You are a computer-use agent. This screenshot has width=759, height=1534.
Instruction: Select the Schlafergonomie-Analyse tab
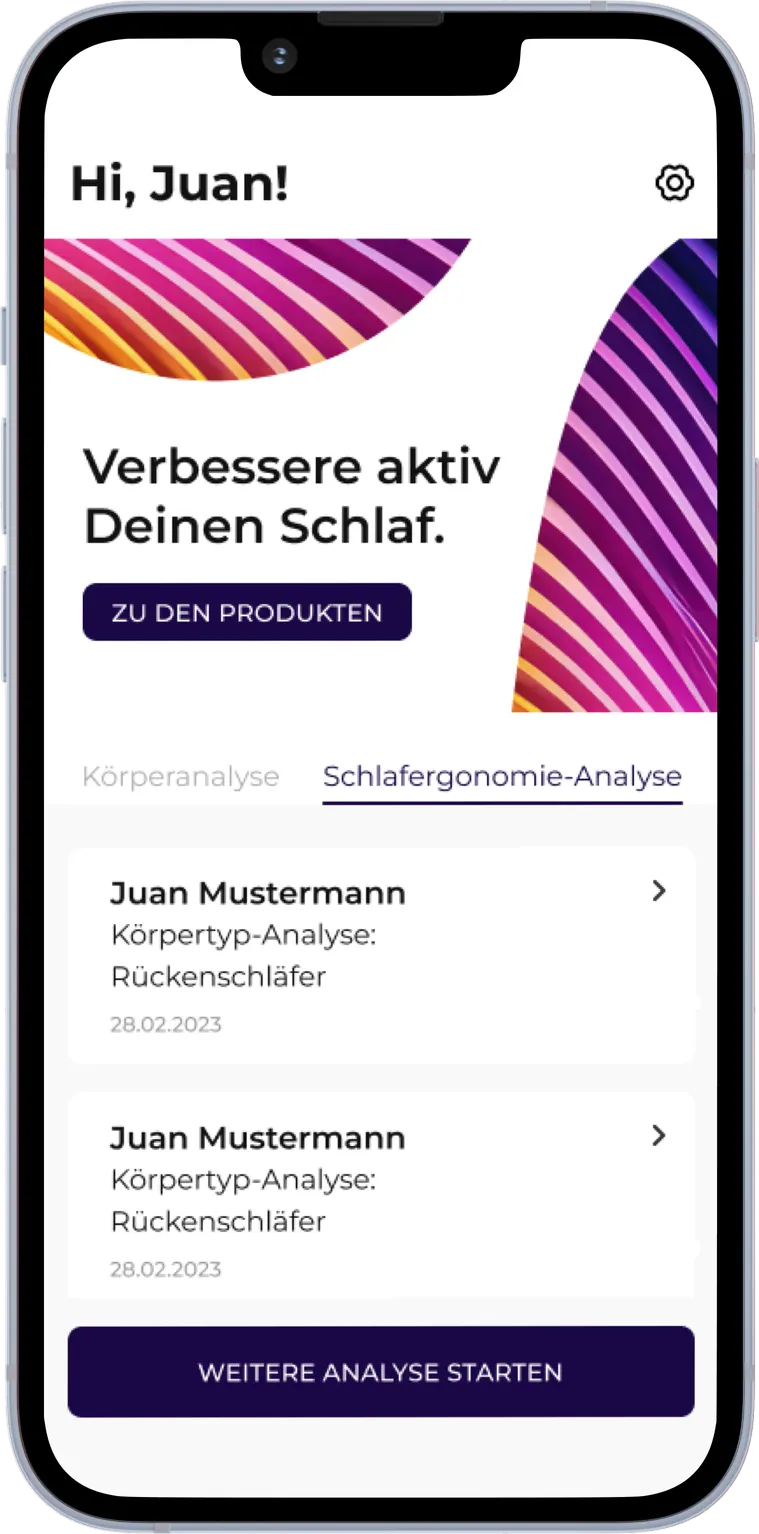pyautogui.click(x=500, y=776)
